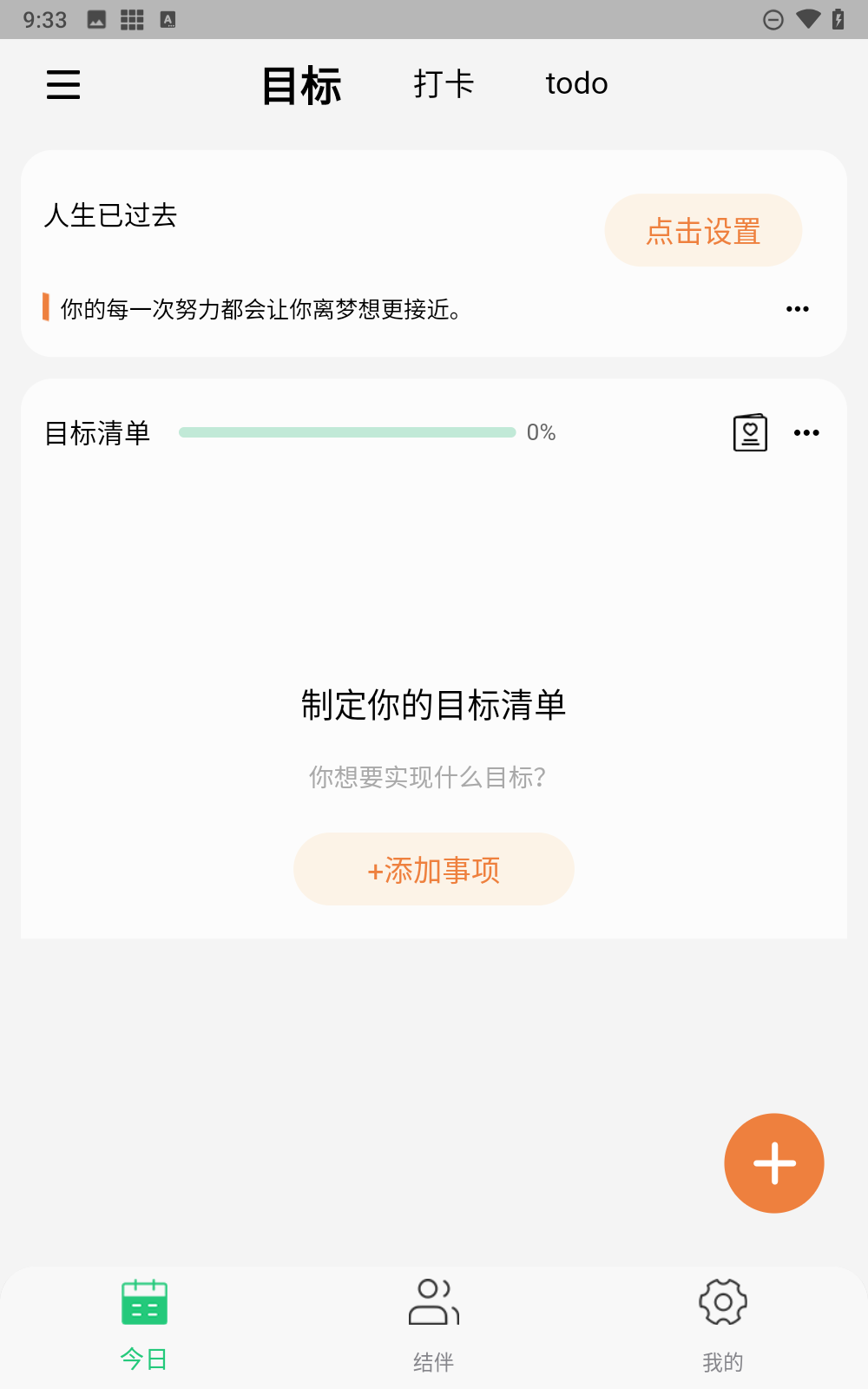Select the 目标 tab

[x=302, y=86]
